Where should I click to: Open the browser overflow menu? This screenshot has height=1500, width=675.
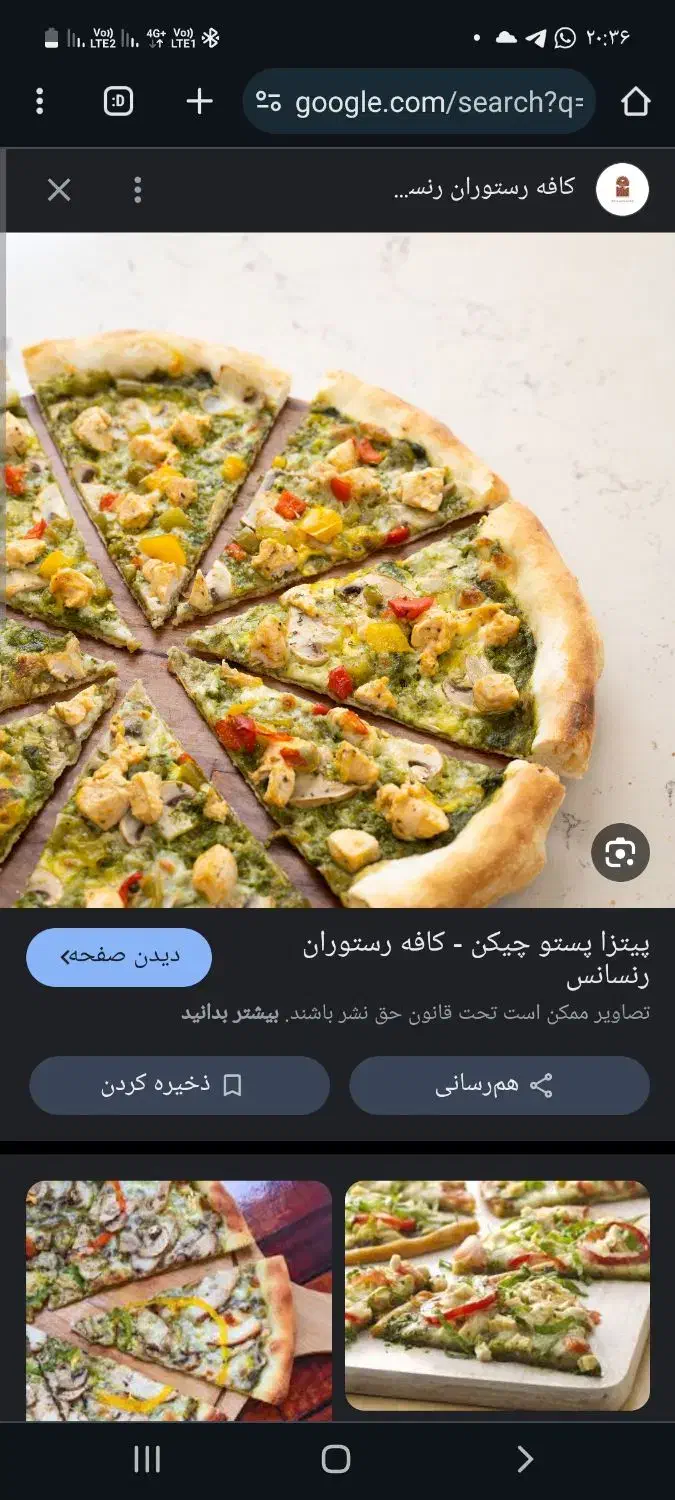(40, 101)
